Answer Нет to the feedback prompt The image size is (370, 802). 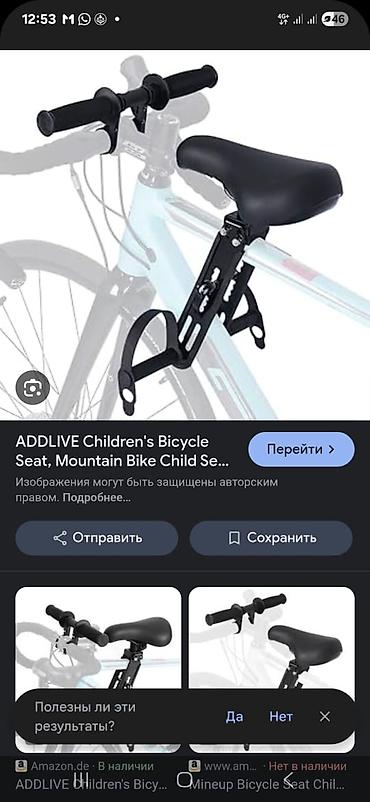pos(281,717)
